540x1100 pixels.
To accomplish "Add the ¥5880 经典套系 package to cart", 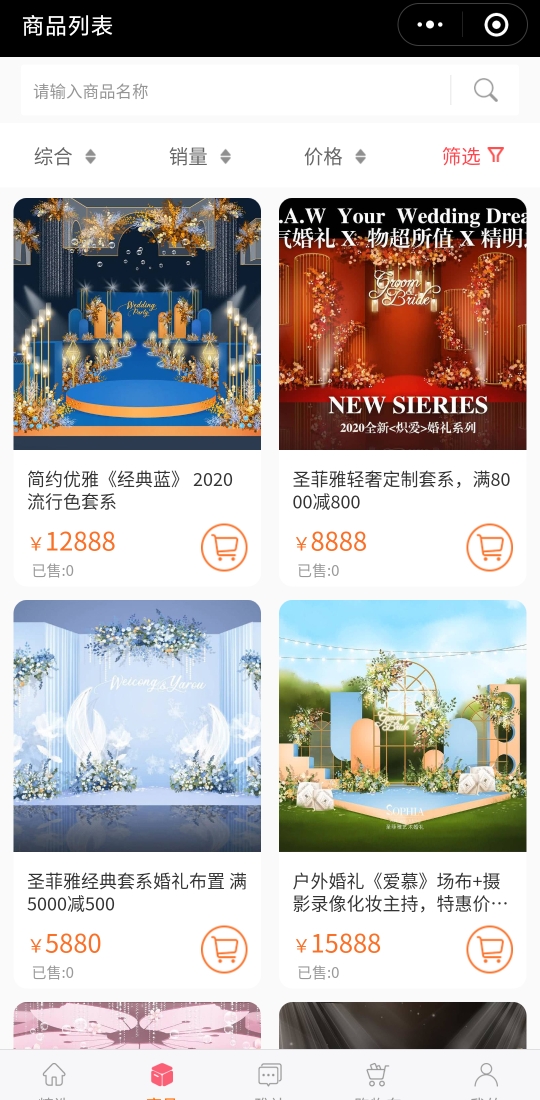I will pyautogui.click(x=224, y=948).
